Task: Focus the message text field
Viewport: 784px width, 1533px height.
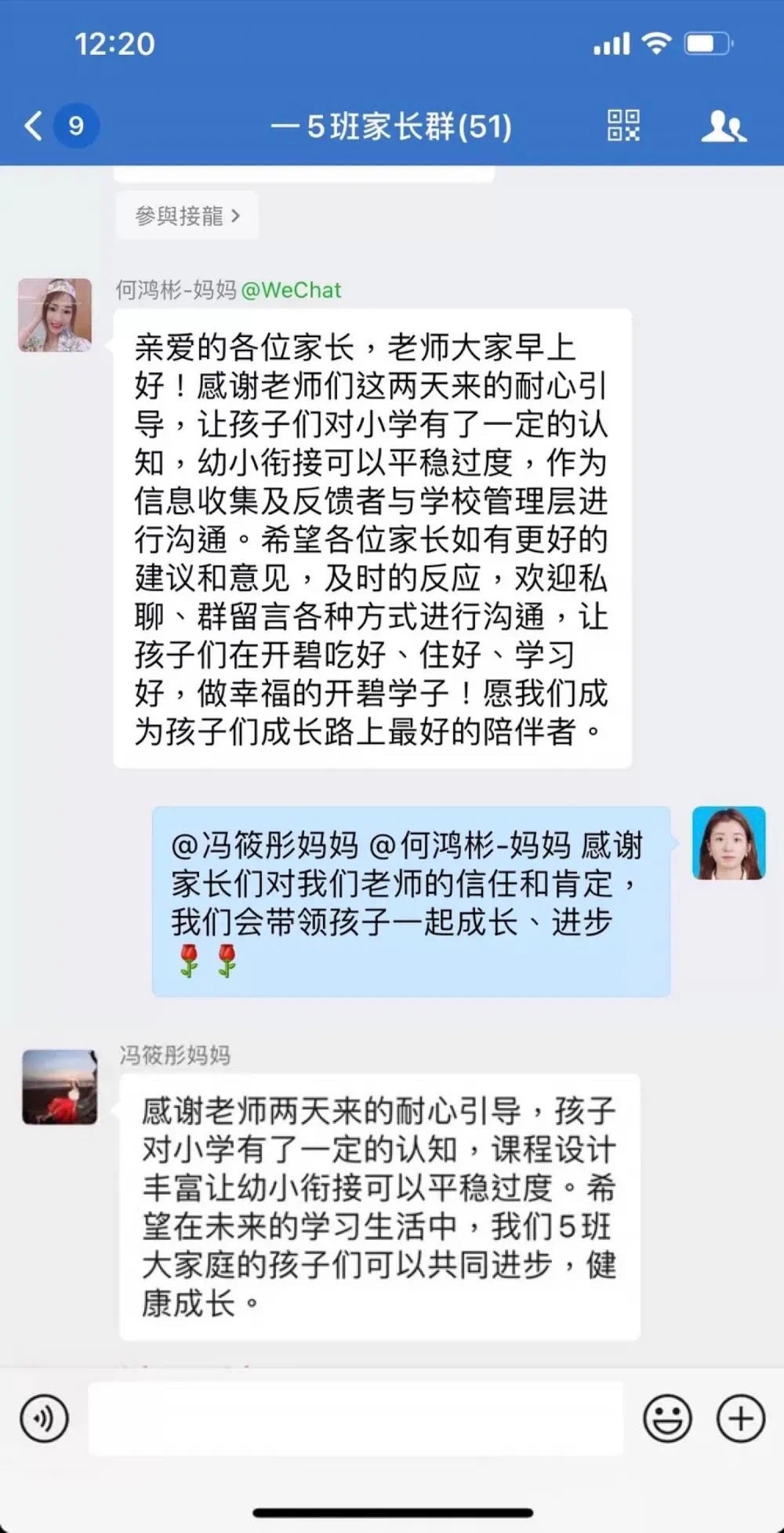Action: (x=357, y=1419)
